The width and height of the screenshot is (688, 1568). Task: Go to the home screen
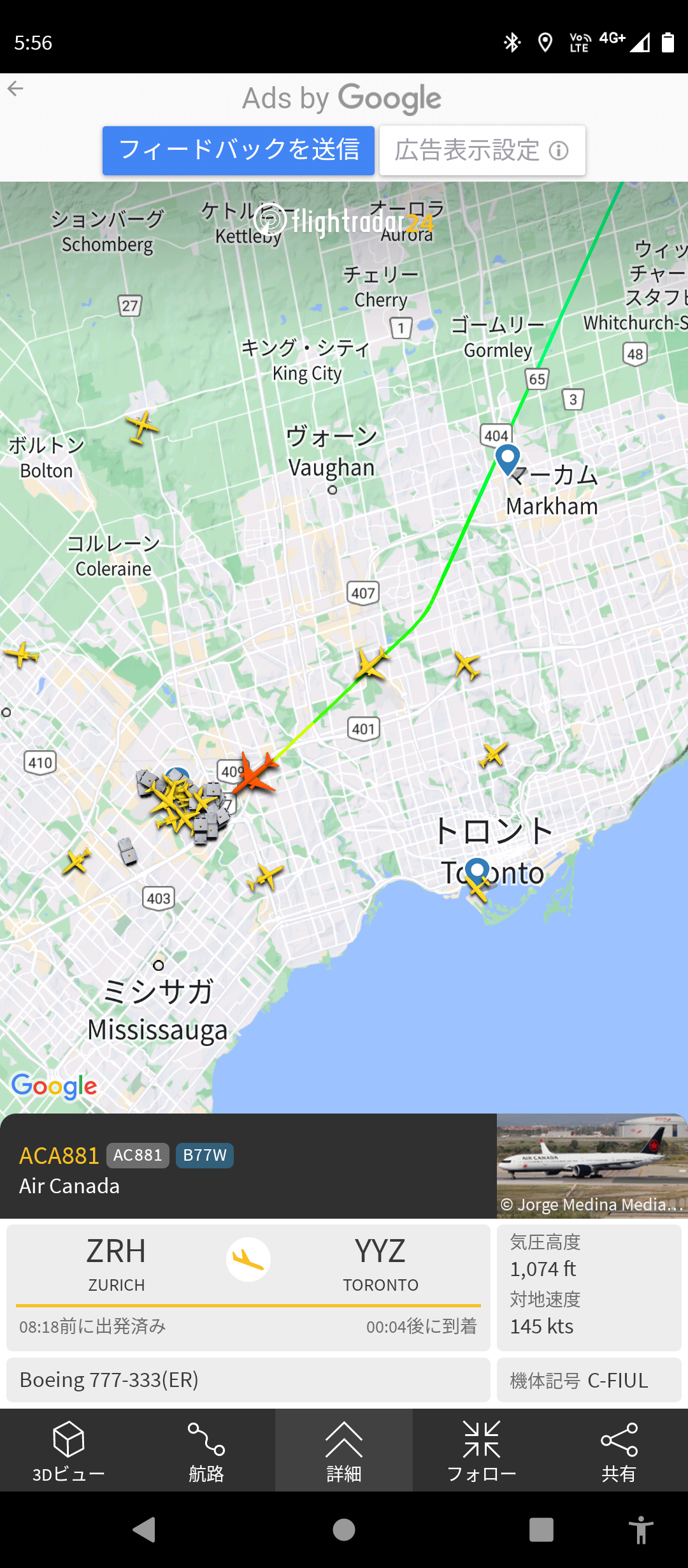[x=344, y=1530]
